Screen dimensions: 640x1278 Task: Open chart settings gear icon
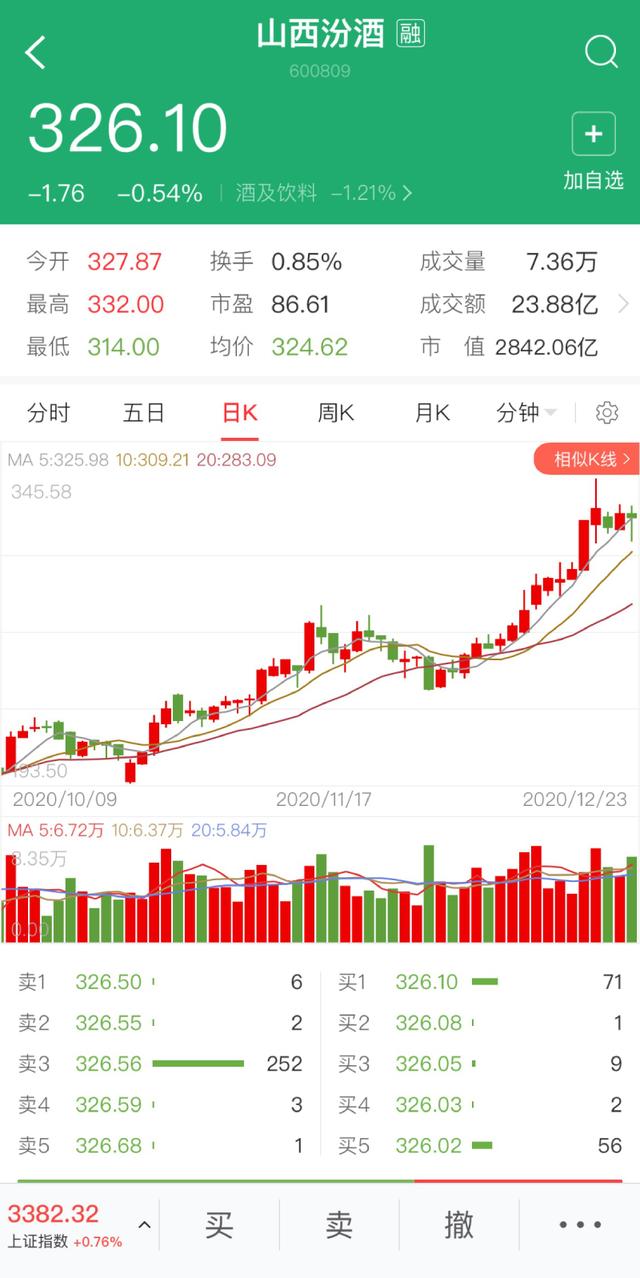[607, 412]
